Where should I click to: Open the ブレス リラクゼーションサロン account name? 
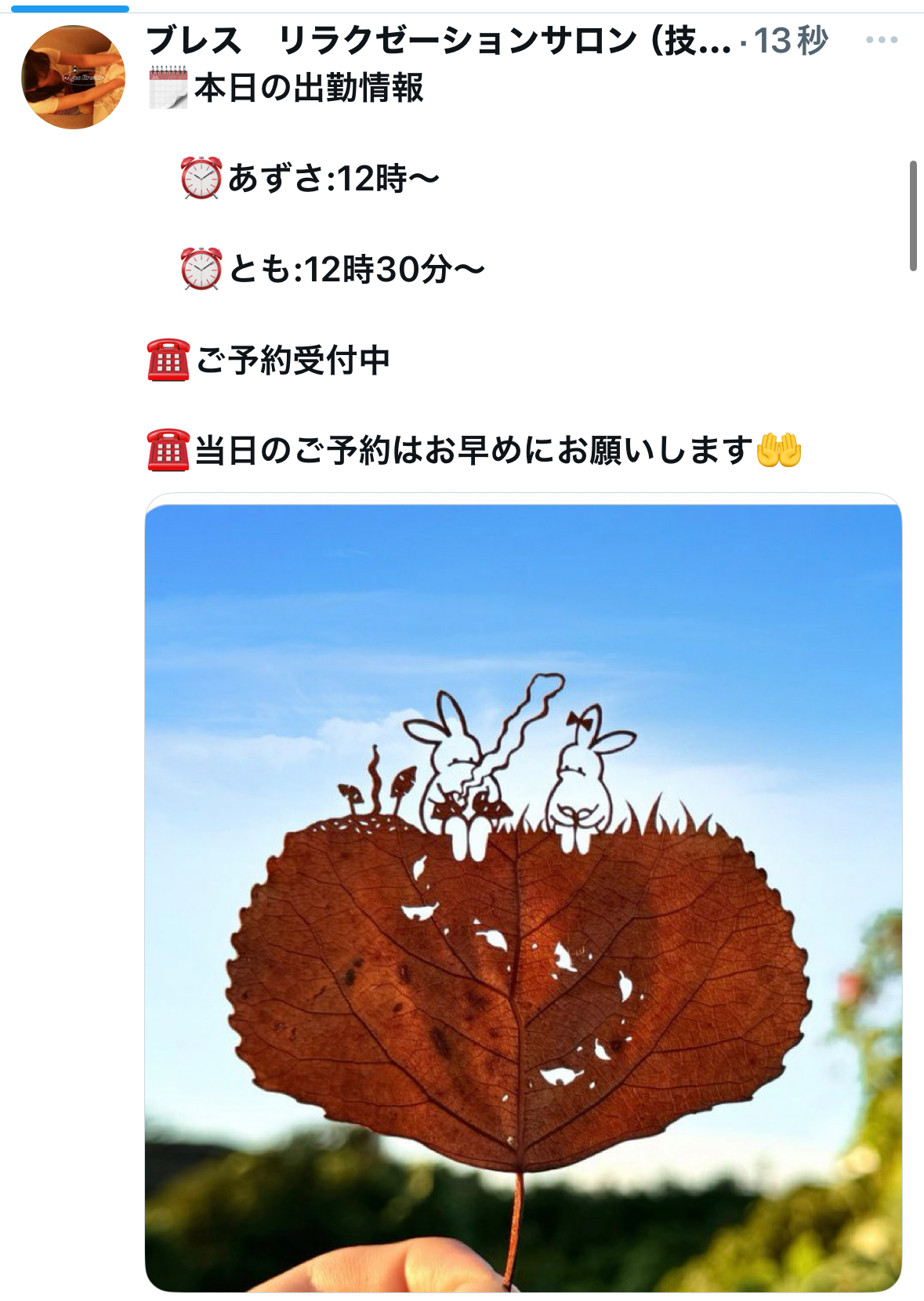[x=437, y=40]
